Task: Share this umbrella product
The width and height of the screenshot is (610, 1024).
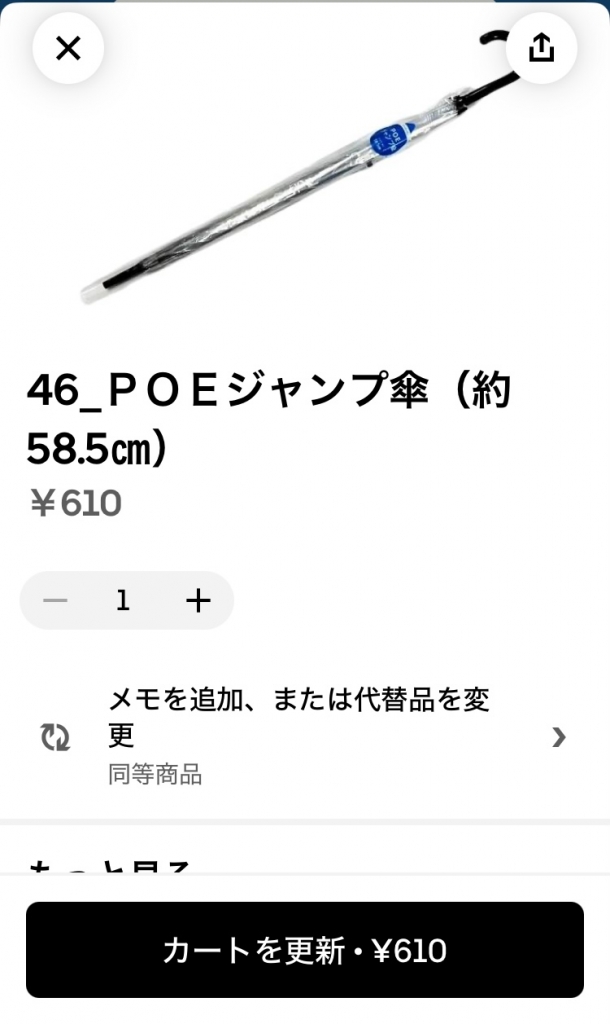Action: point(541,48)
